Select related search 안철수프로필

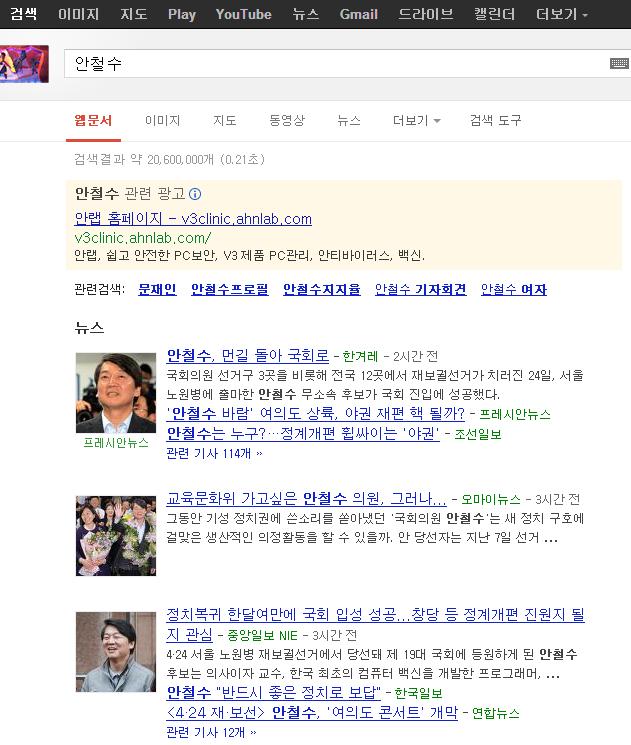coord(229,289)
